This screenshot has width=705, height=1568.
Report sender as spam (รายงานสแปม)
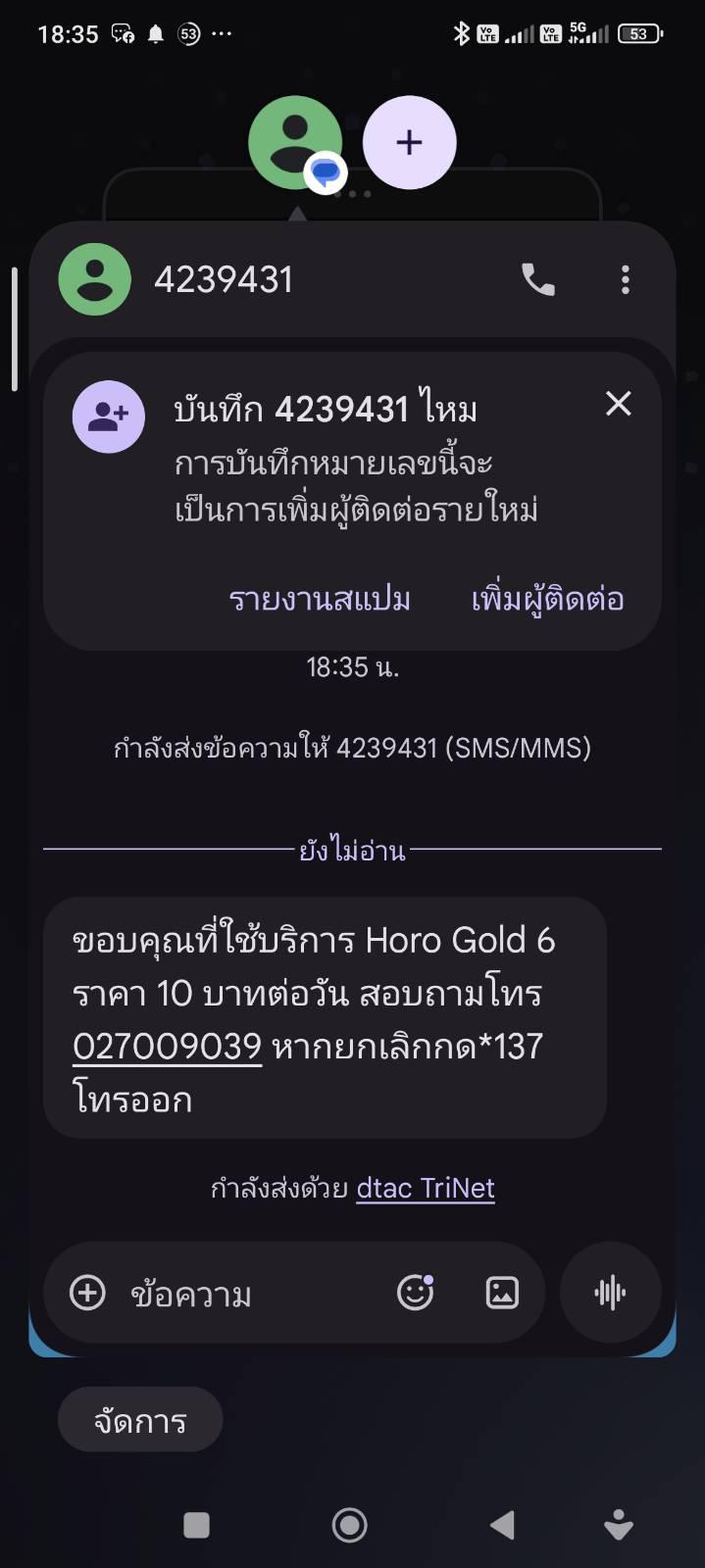tap(320, 599)
